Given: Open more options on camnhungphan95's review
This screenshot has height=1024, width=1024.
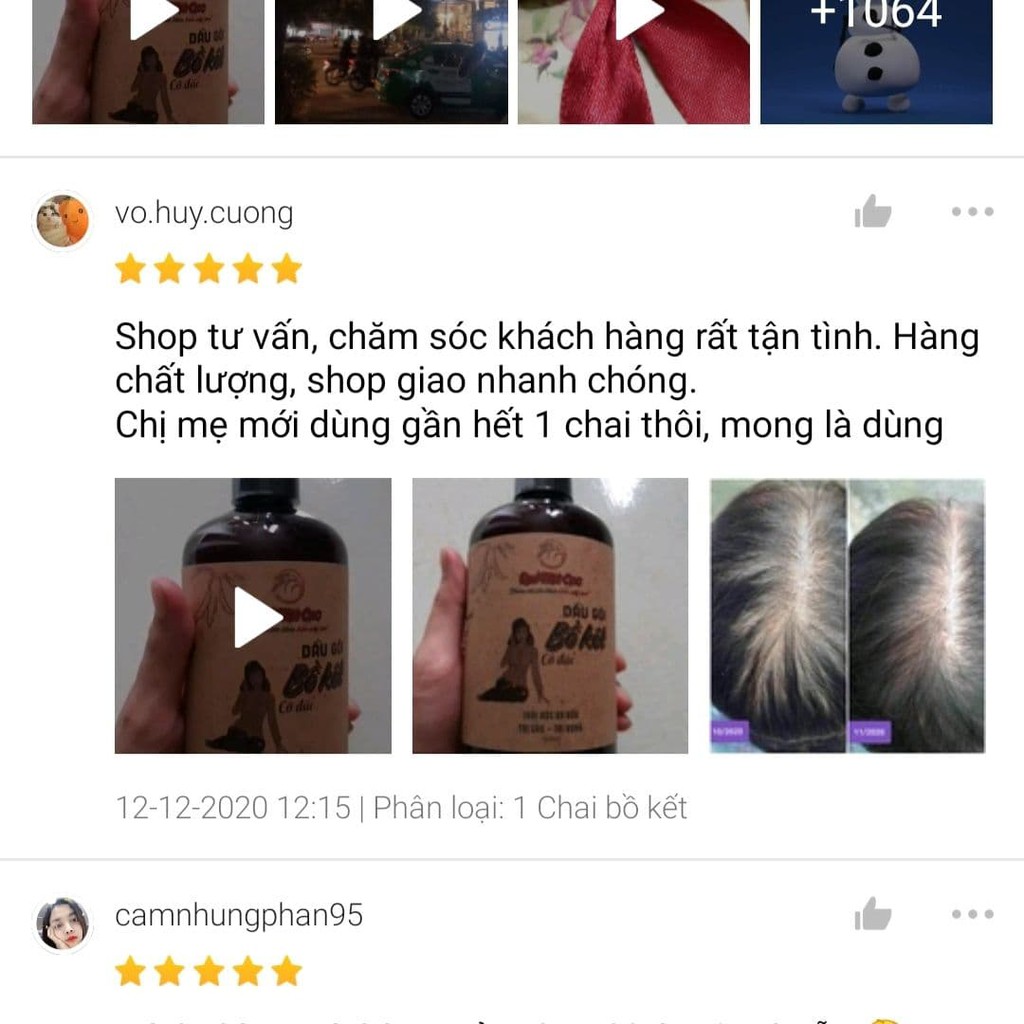Looking at the screenshot, I should [972, 914].
